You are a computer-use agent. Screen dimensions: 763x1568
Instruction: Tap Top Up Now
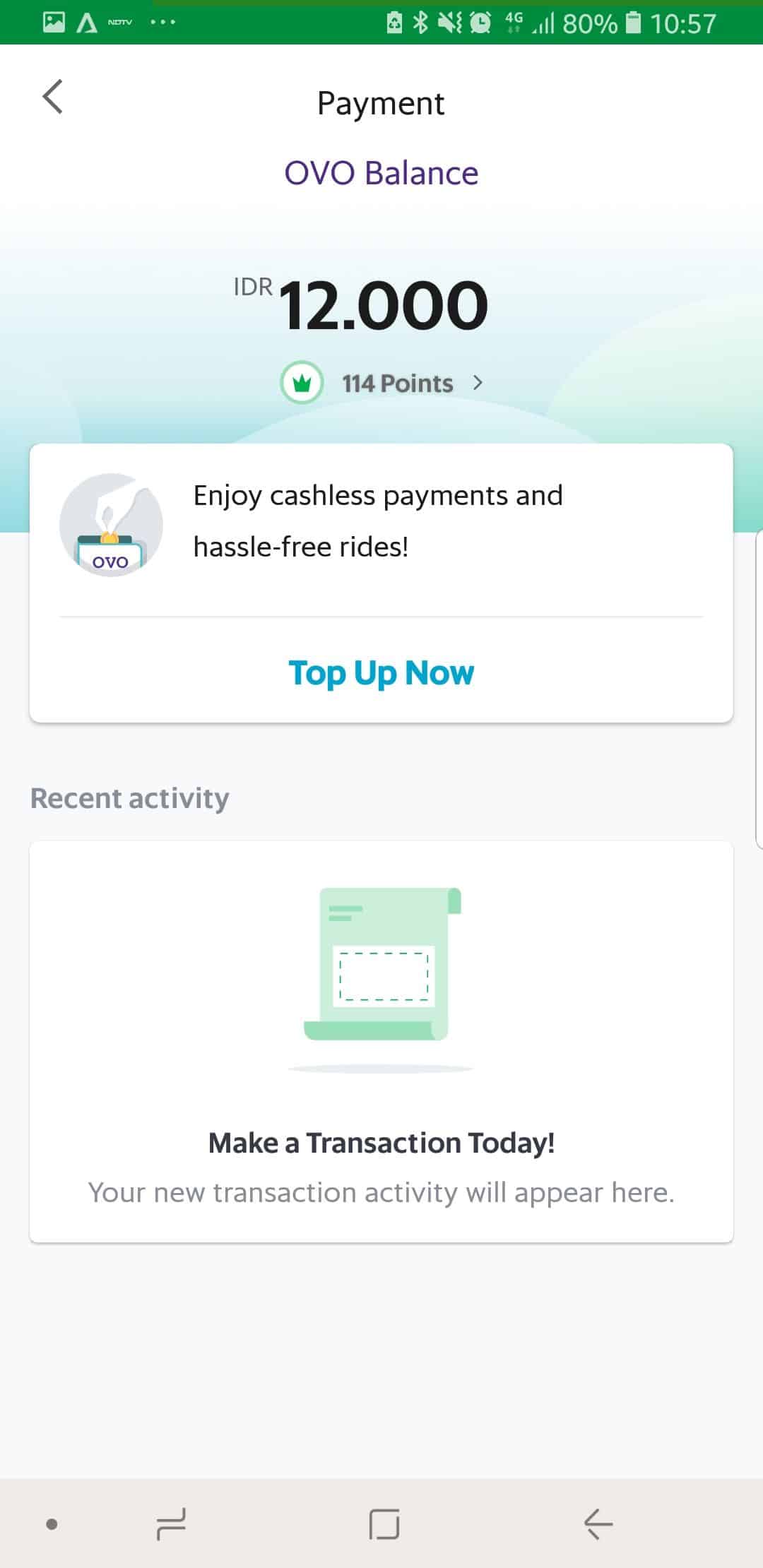381,672
